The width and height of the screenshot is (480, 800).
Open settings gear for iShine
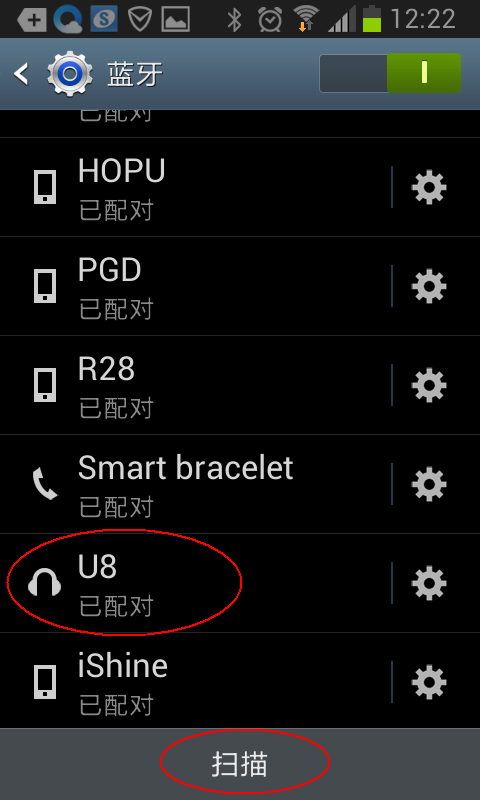(x=429, y=682)
